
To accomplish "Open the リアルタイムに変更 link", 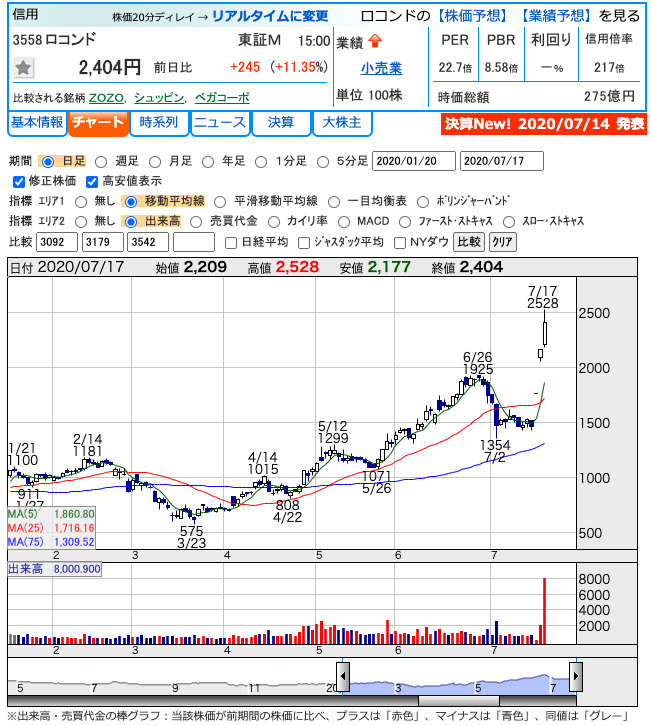I will [x=270, y=16].
